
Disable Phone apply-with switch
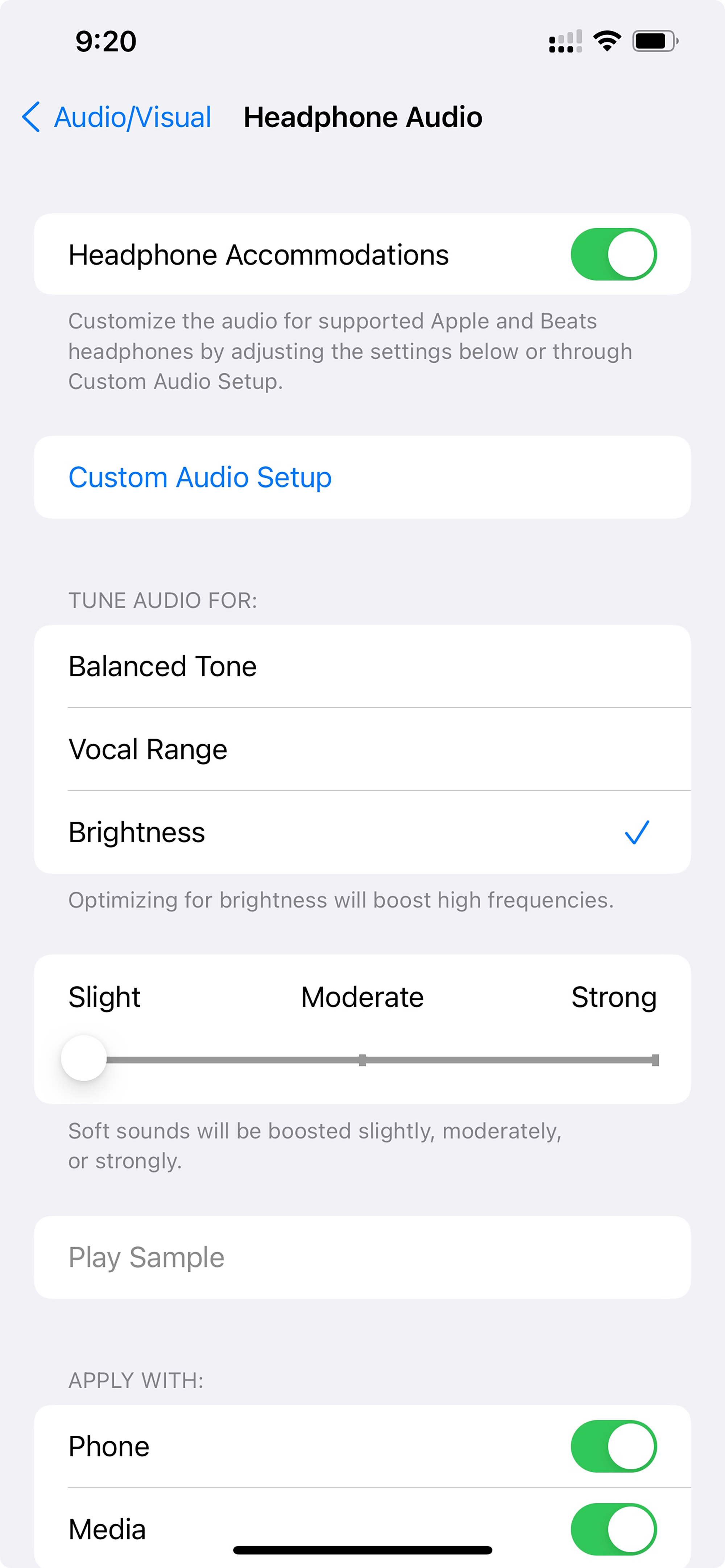pyautogui.click(x=613, y=1446)
